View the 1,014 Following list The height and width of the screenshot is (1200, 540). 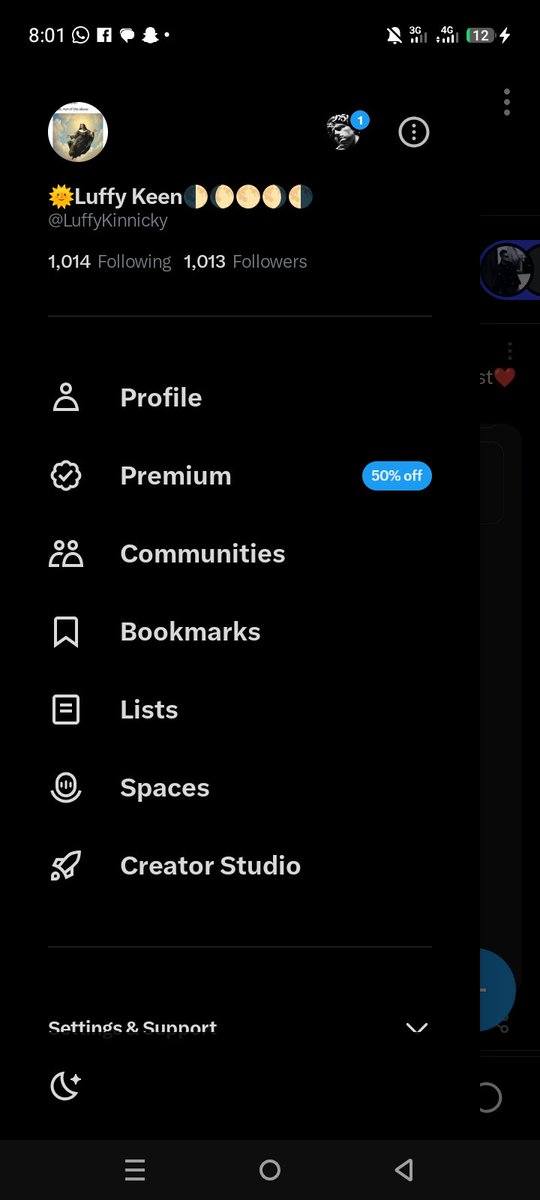pos(110,262)
